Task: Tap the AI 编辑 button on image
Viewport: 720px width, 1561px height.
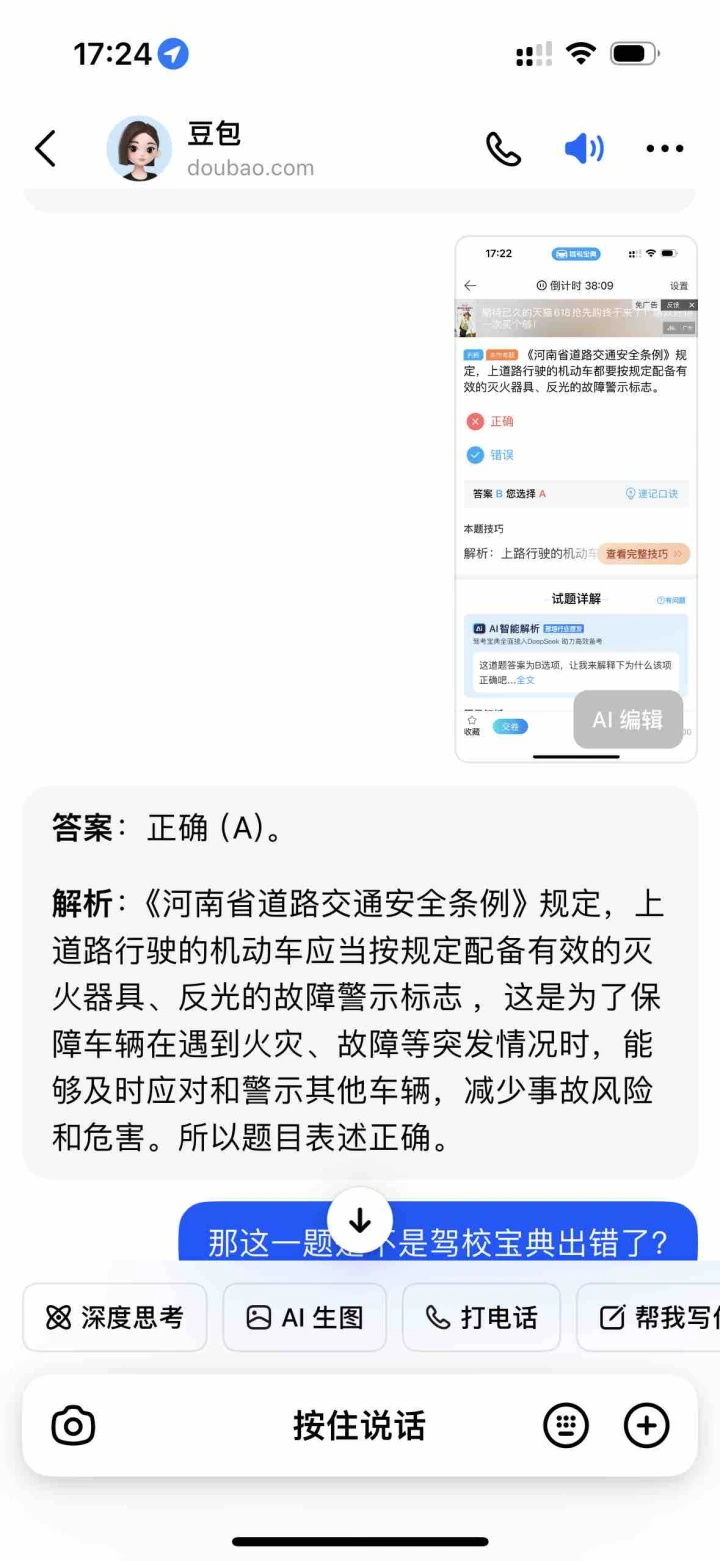Action: [x=628, y=719]
